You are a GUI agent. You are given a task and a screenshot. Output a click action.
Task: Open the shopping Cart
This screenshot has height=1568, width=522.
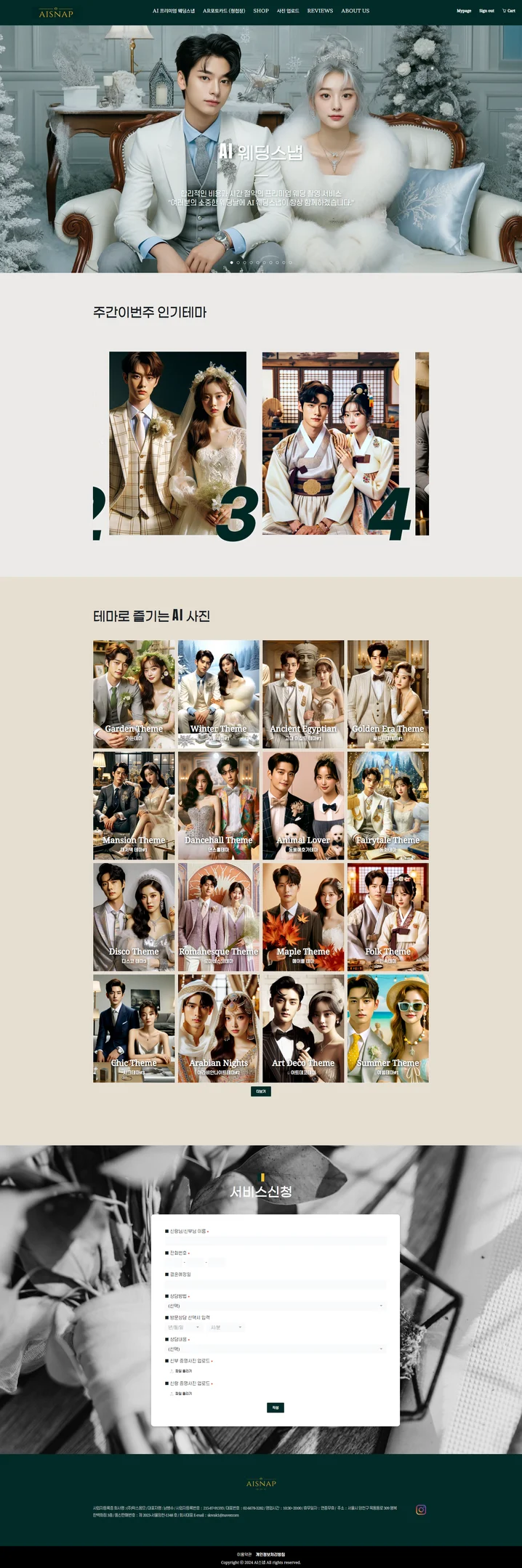point(508,11)
